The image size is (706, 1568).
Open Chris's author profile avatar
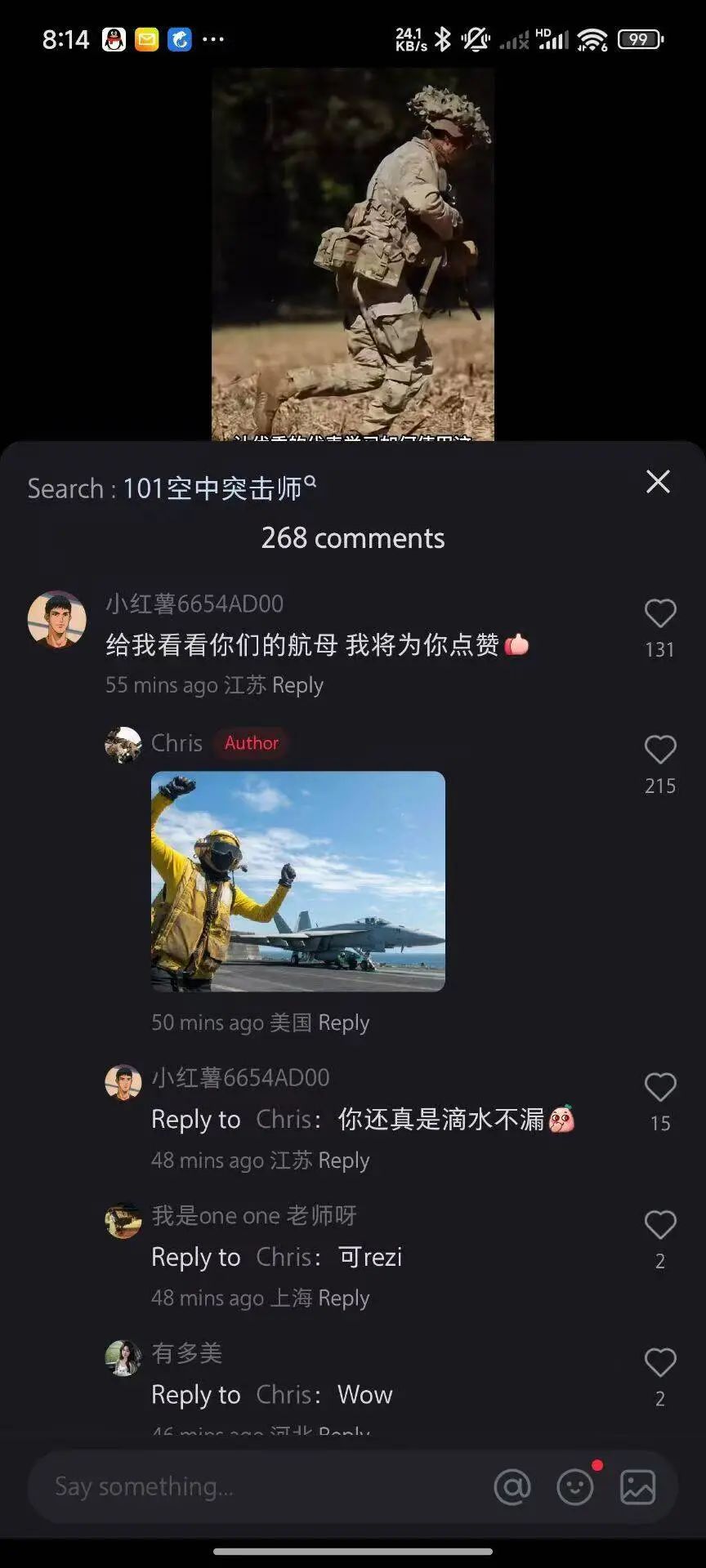coord(123,745)
